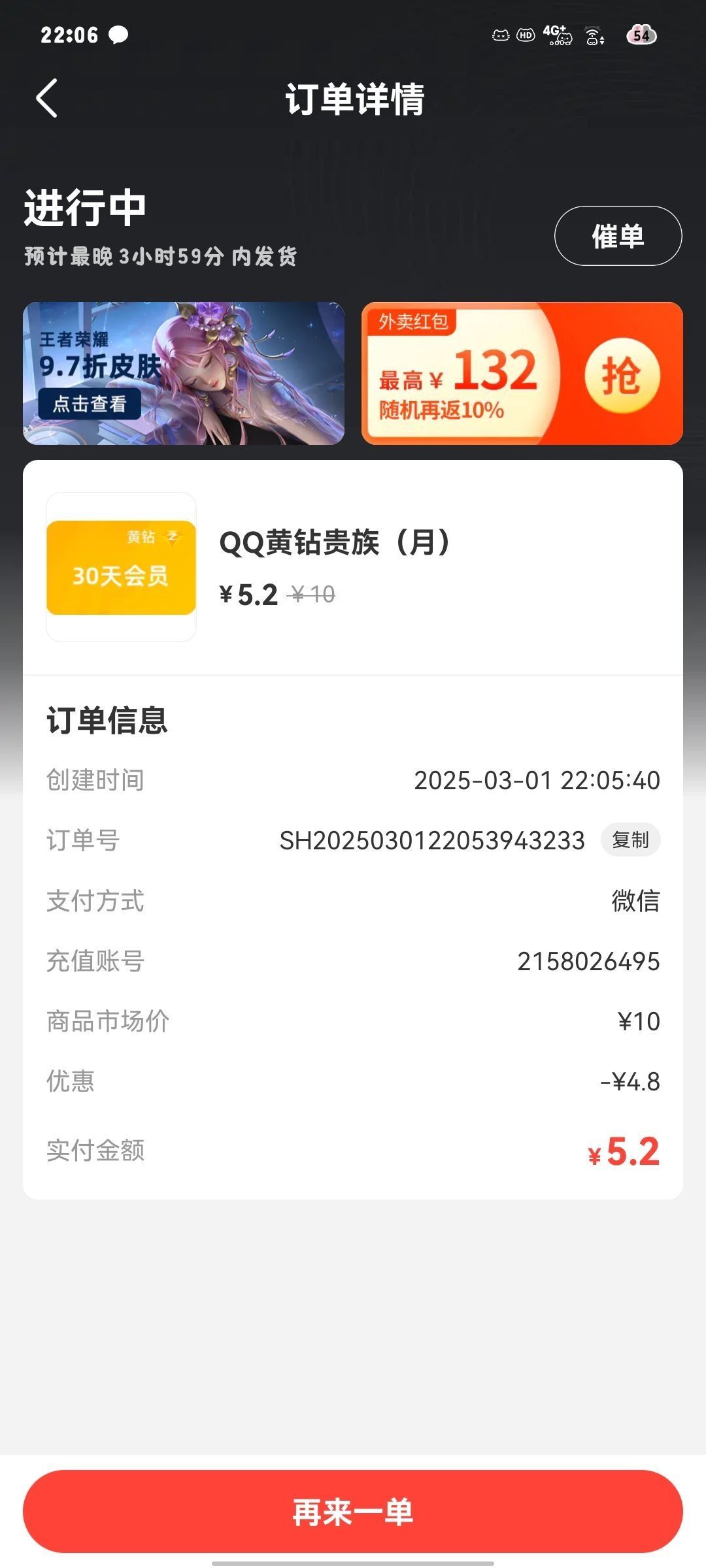Tap the HD calling status icon

pos(524,35)
